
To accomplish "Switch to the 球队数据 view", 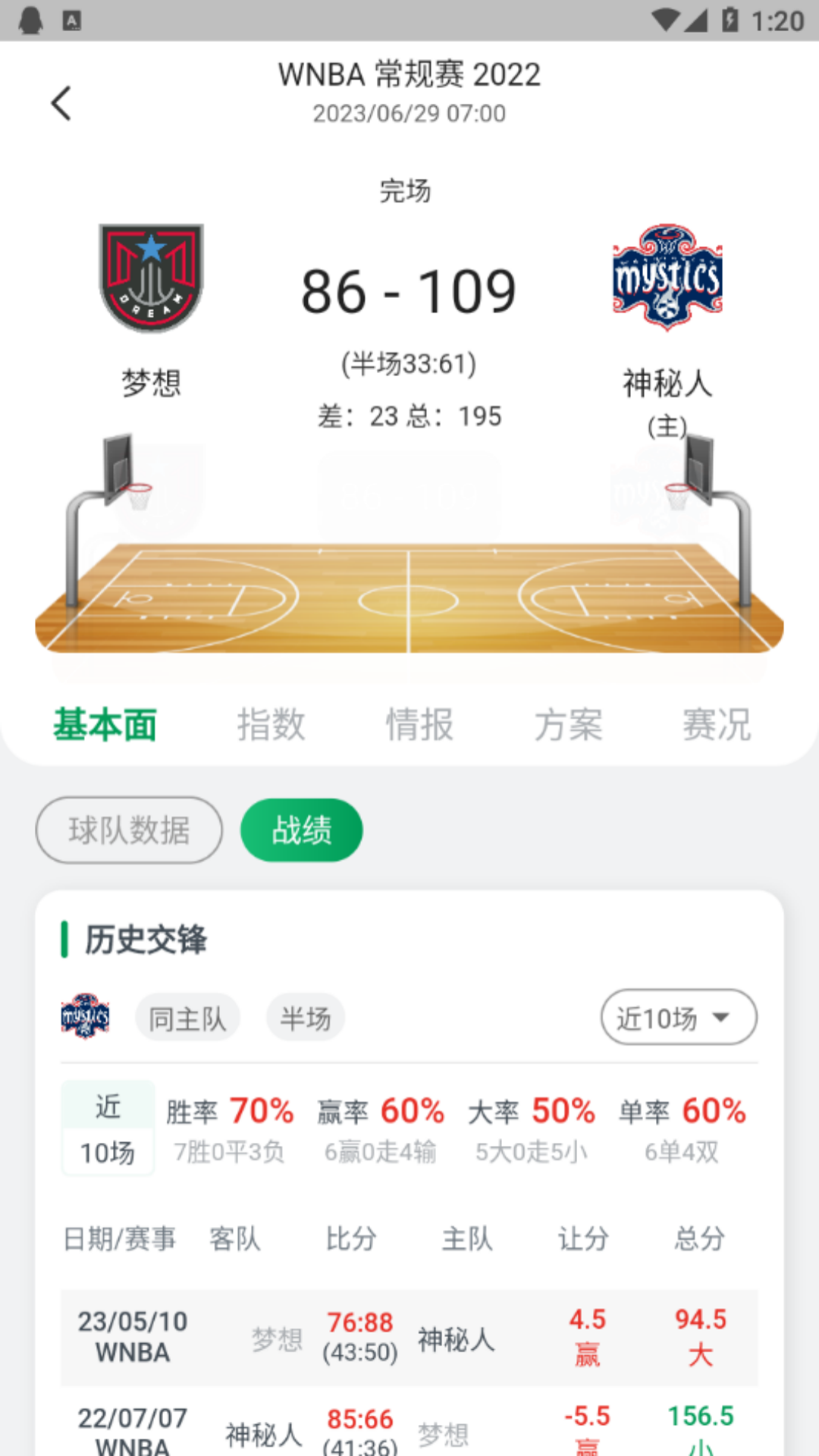I will point(129,830).
